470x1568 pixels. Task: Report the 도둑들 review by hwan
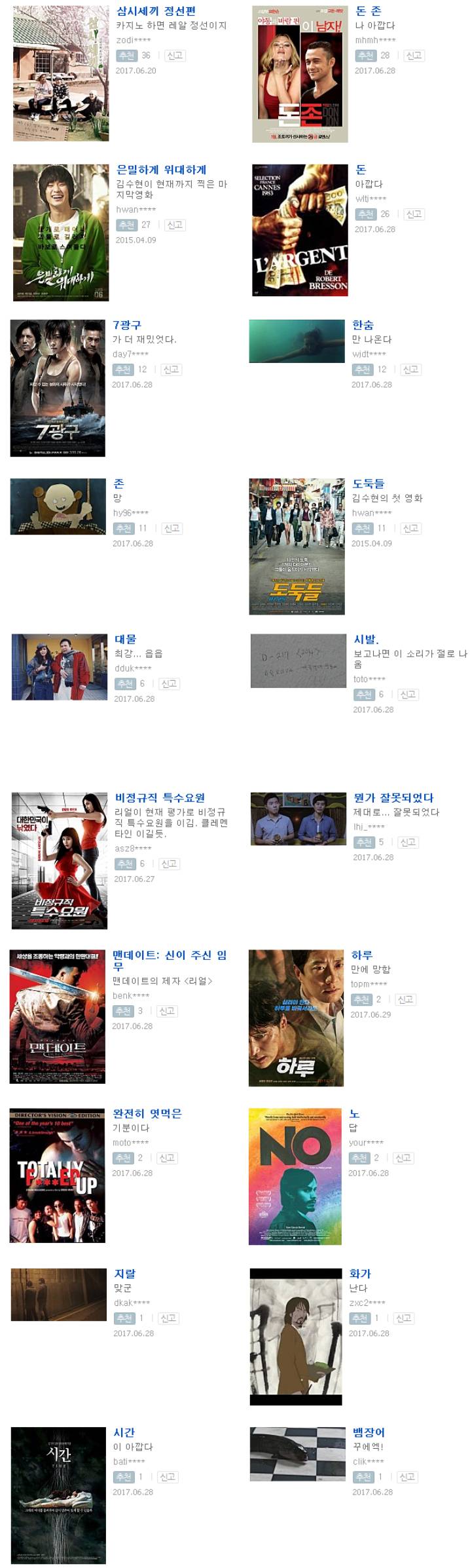(x=410, y=528)
